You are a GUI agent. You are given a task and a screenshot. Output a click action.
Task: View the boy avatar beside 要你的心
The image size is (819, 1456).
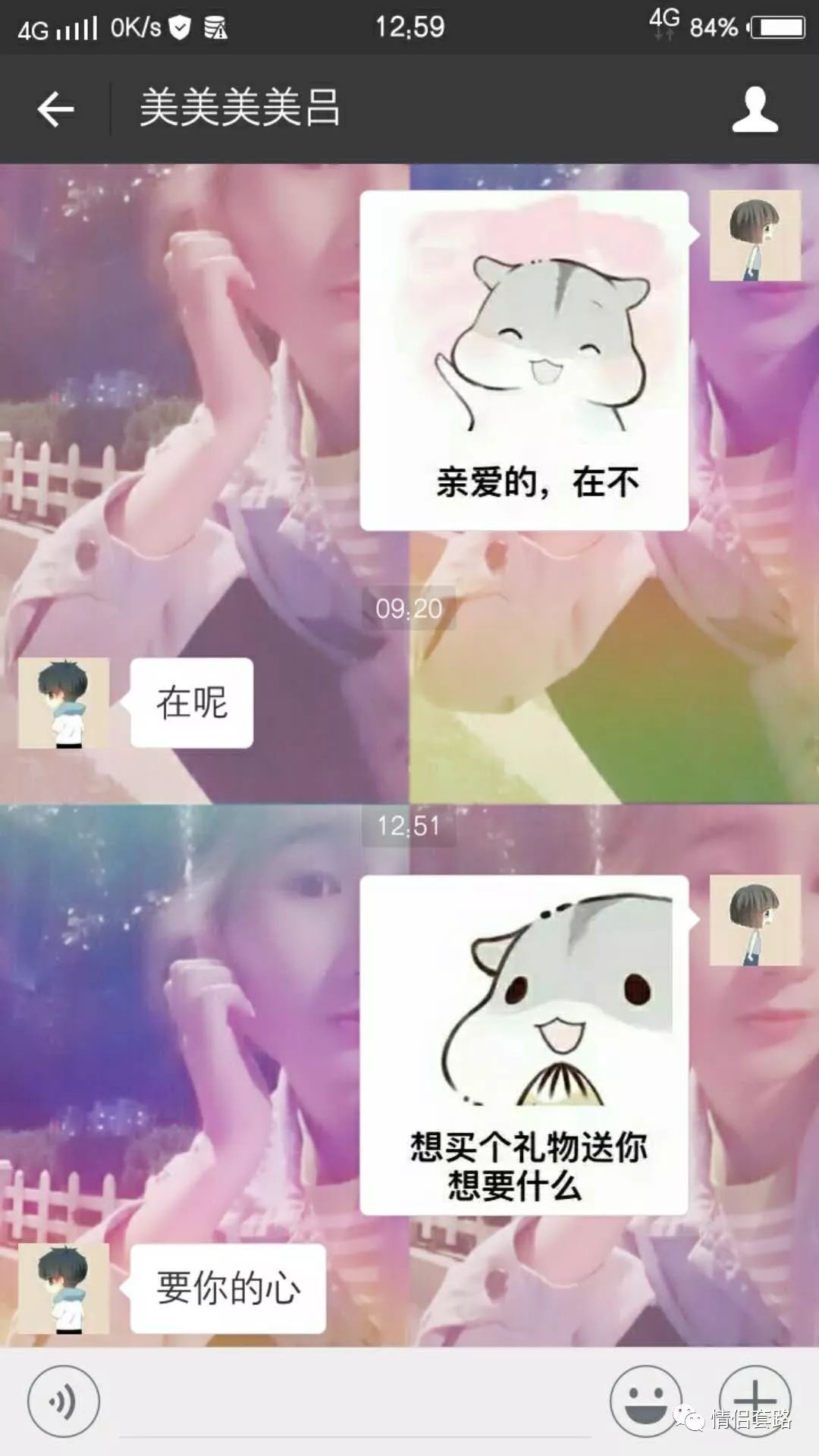point(64,1288)
